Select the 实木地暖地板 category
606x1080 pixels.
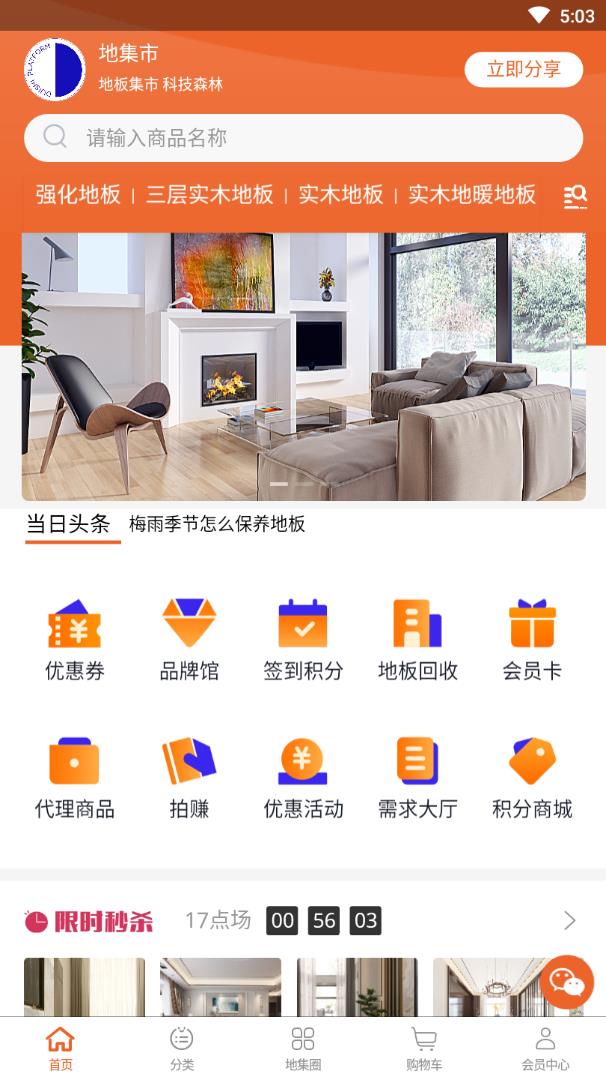pyautogui.click(x=472, y=195)
